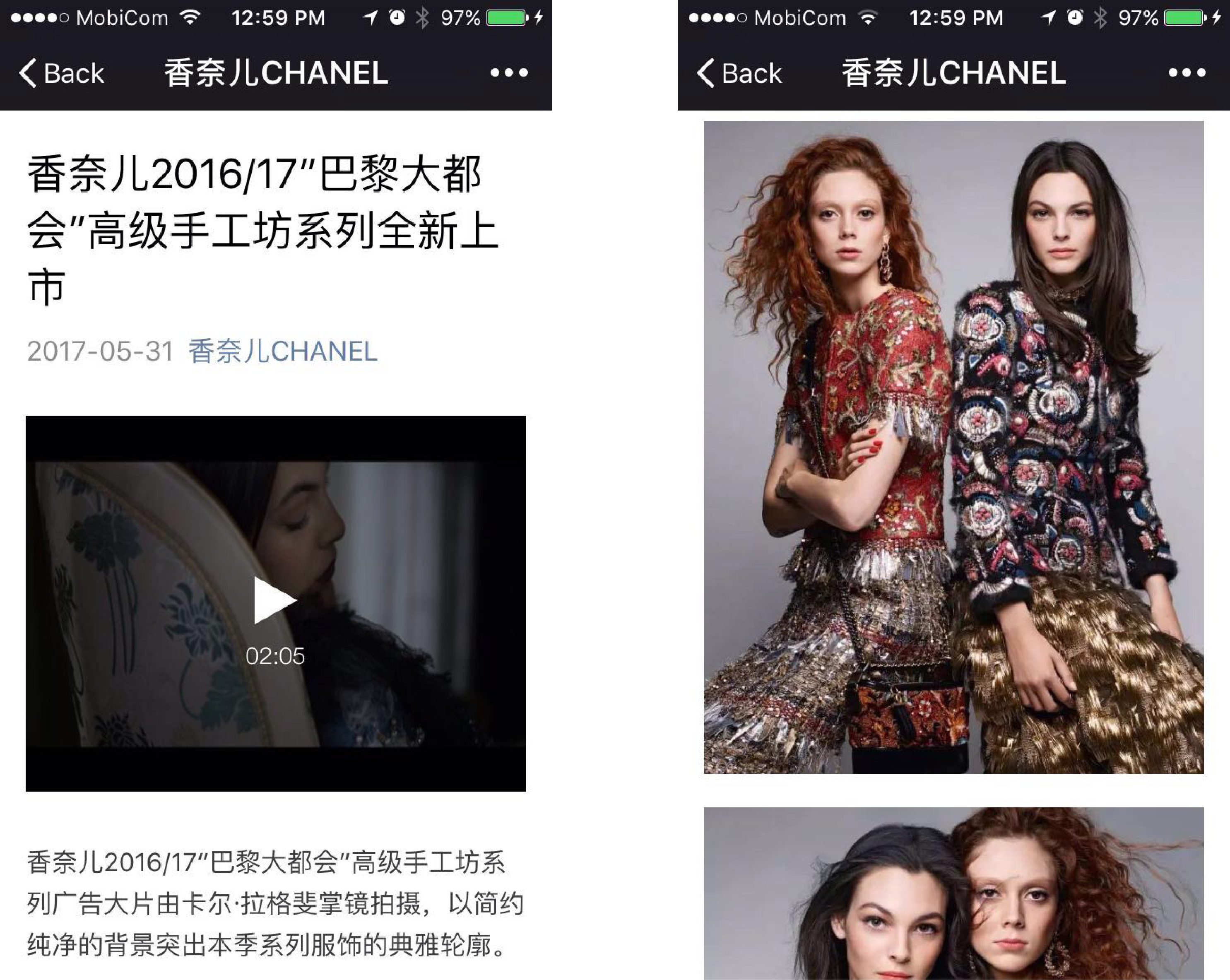
Task: Play the 02:05 video
Action: tap(274, 600)
